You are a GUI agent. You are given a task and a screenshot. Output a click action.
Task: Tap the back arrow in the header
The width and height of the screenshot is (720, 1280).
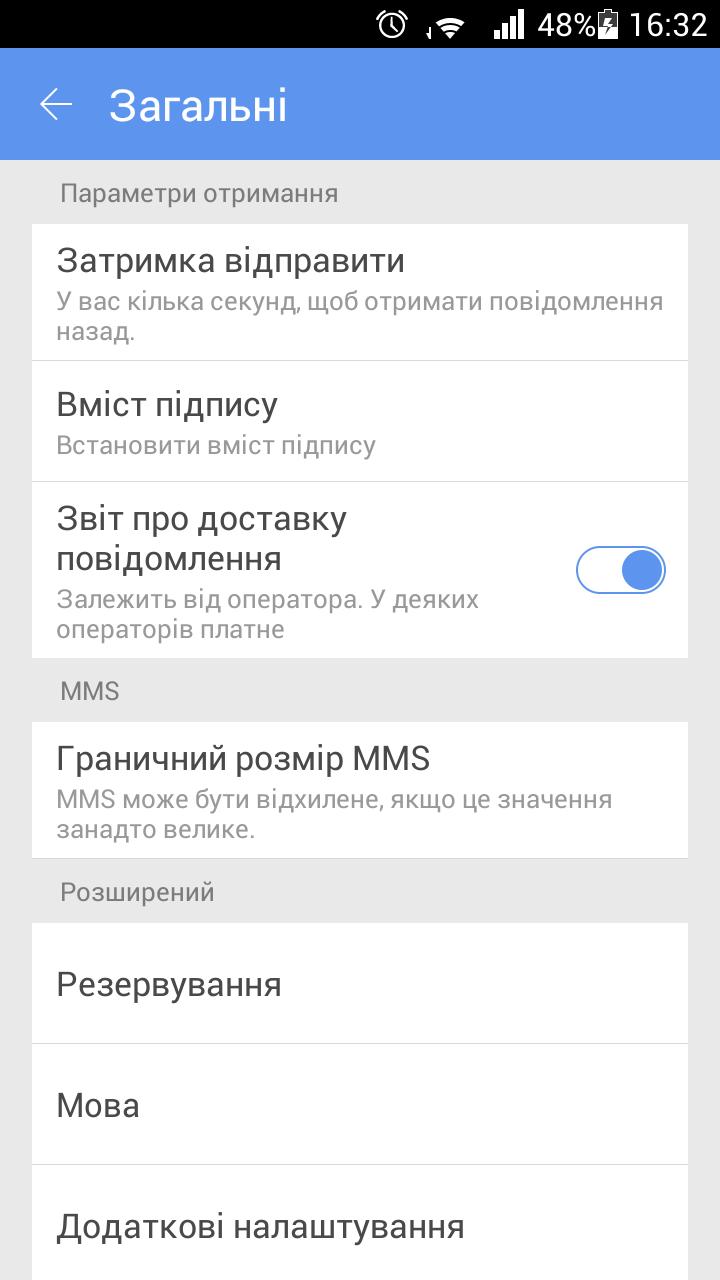coord(57,103)
